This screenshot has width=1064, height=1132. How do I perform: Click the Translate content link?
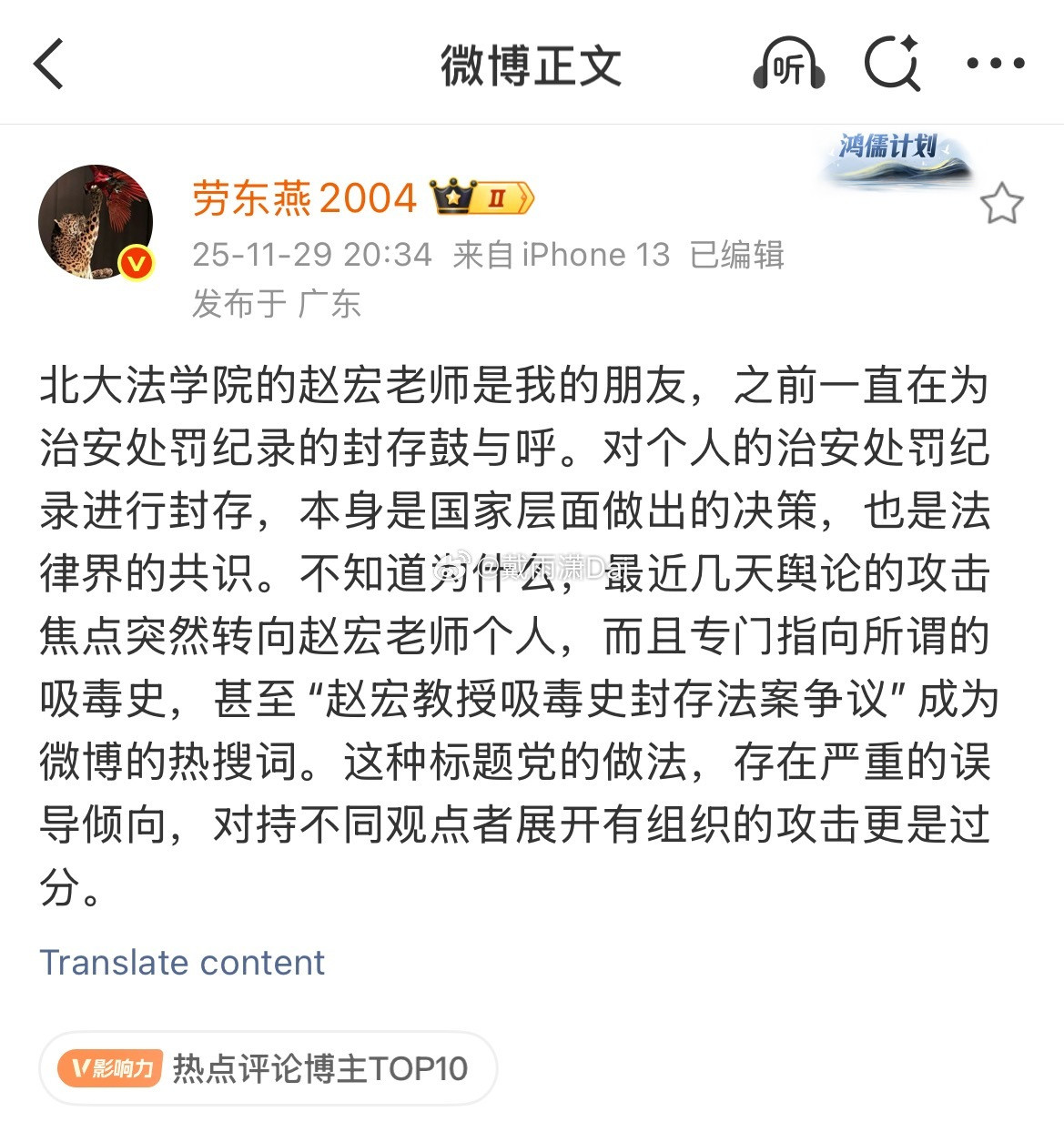183,962
